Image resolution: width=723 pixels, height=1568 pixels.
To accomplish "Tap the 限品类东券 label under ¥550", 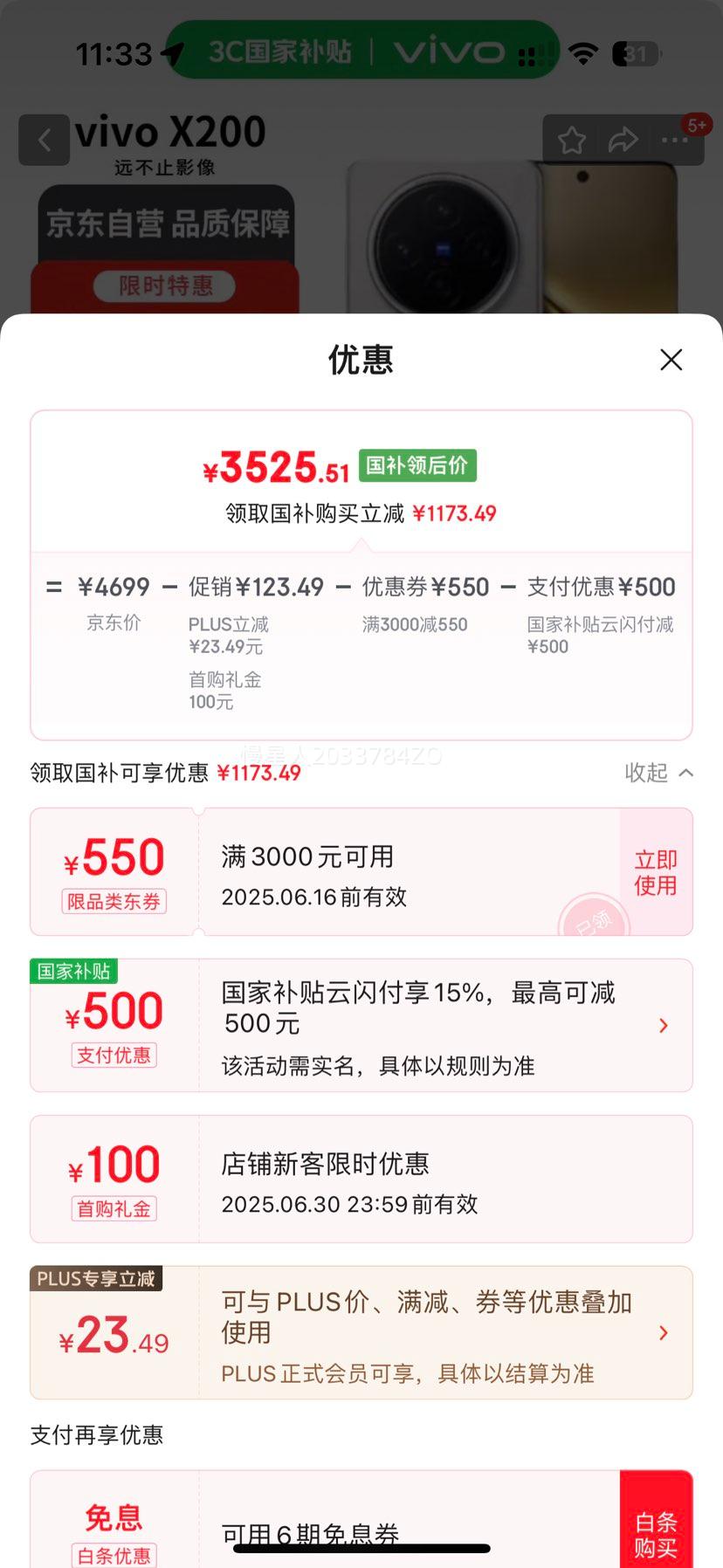I will (114, 901).
